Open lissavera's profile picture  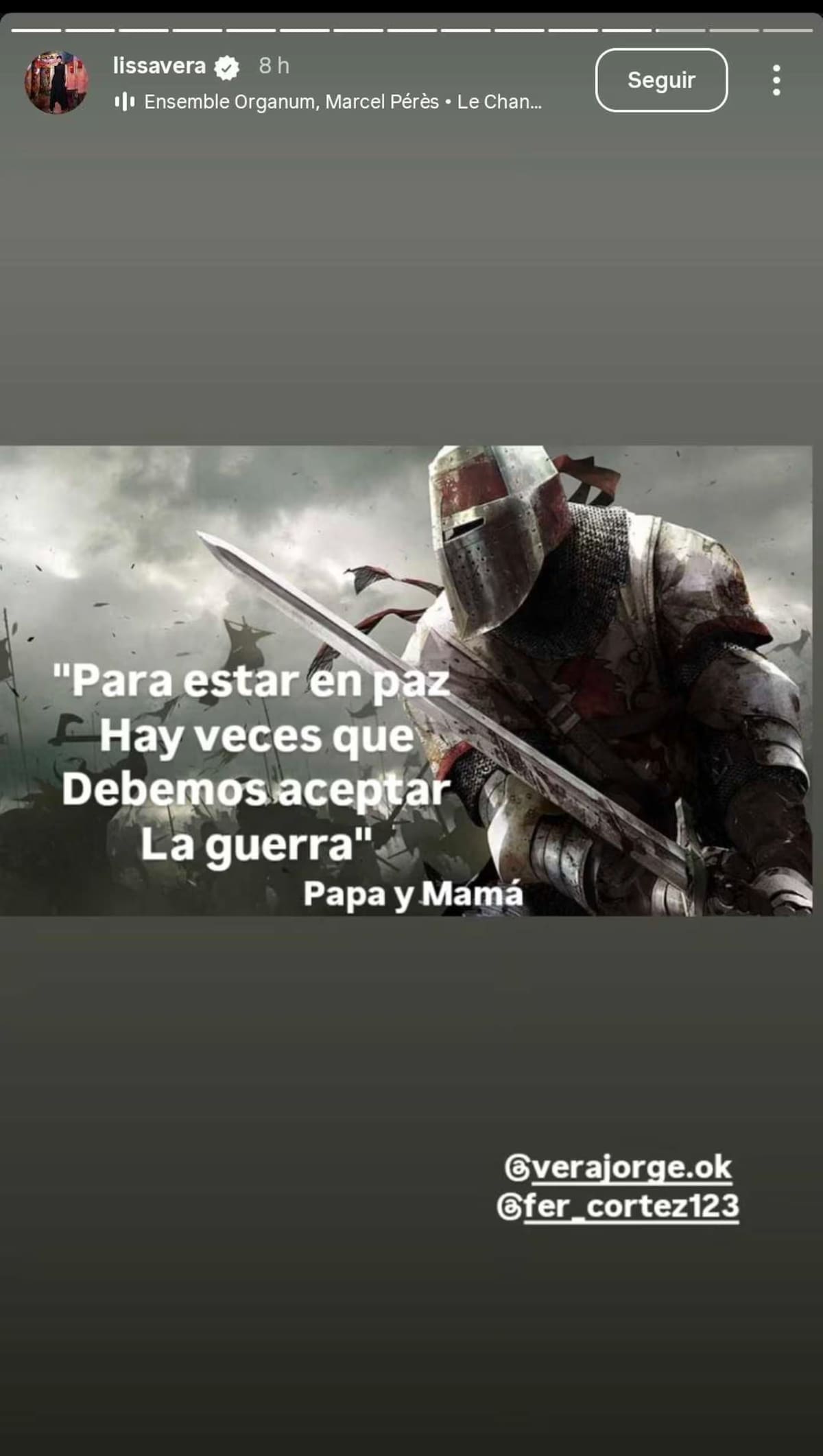(57, 81)
